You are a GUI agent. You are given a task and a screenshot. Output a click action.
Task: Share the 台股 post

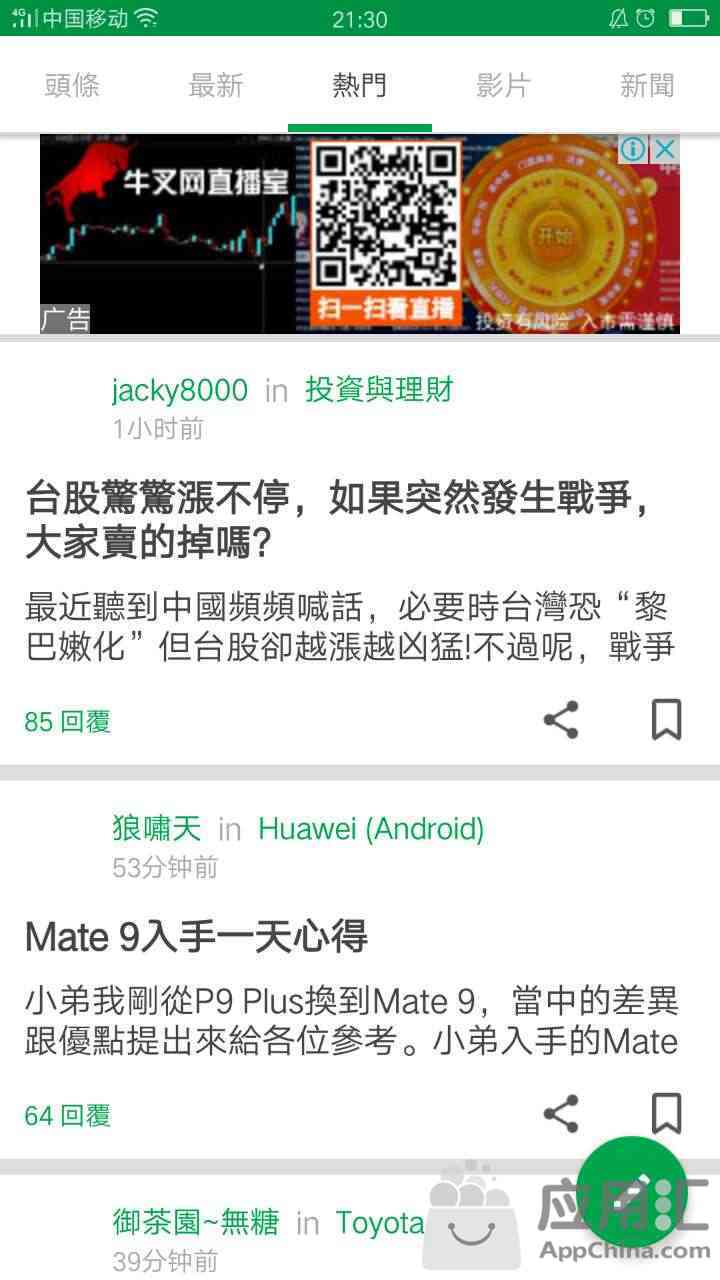click(x=561, y=720)
